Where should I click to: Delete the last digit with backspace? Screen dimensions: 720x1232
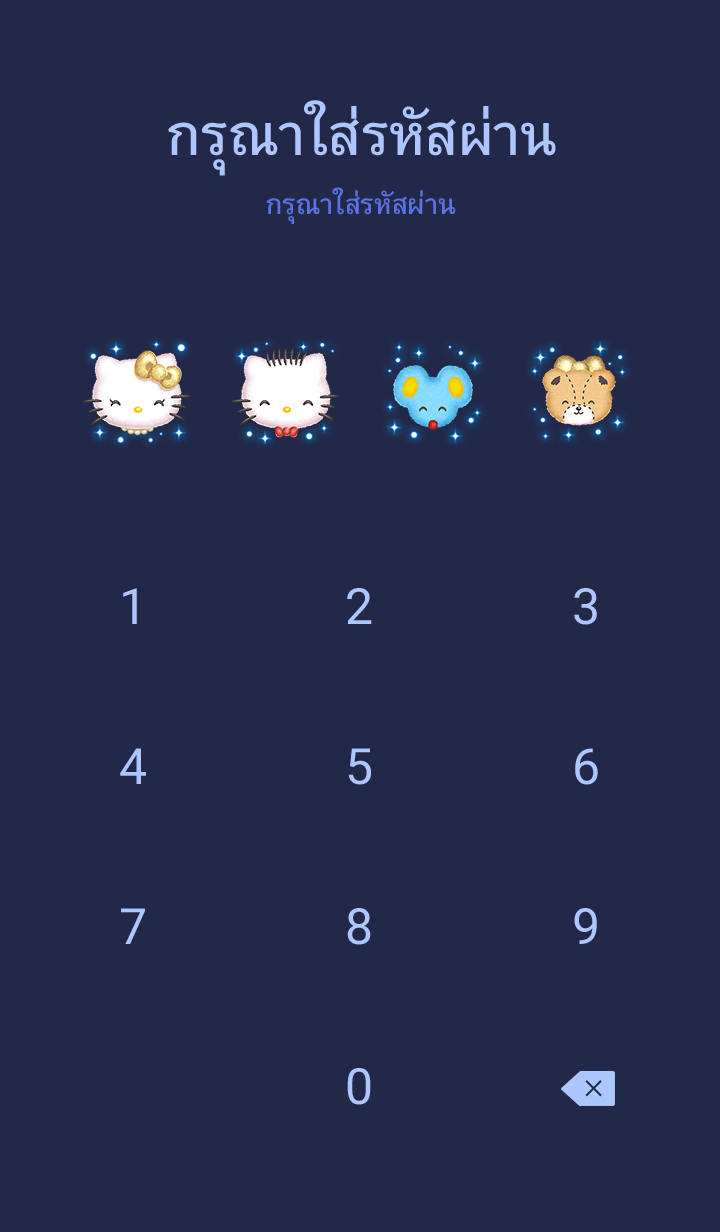(x=588, y=1088)
